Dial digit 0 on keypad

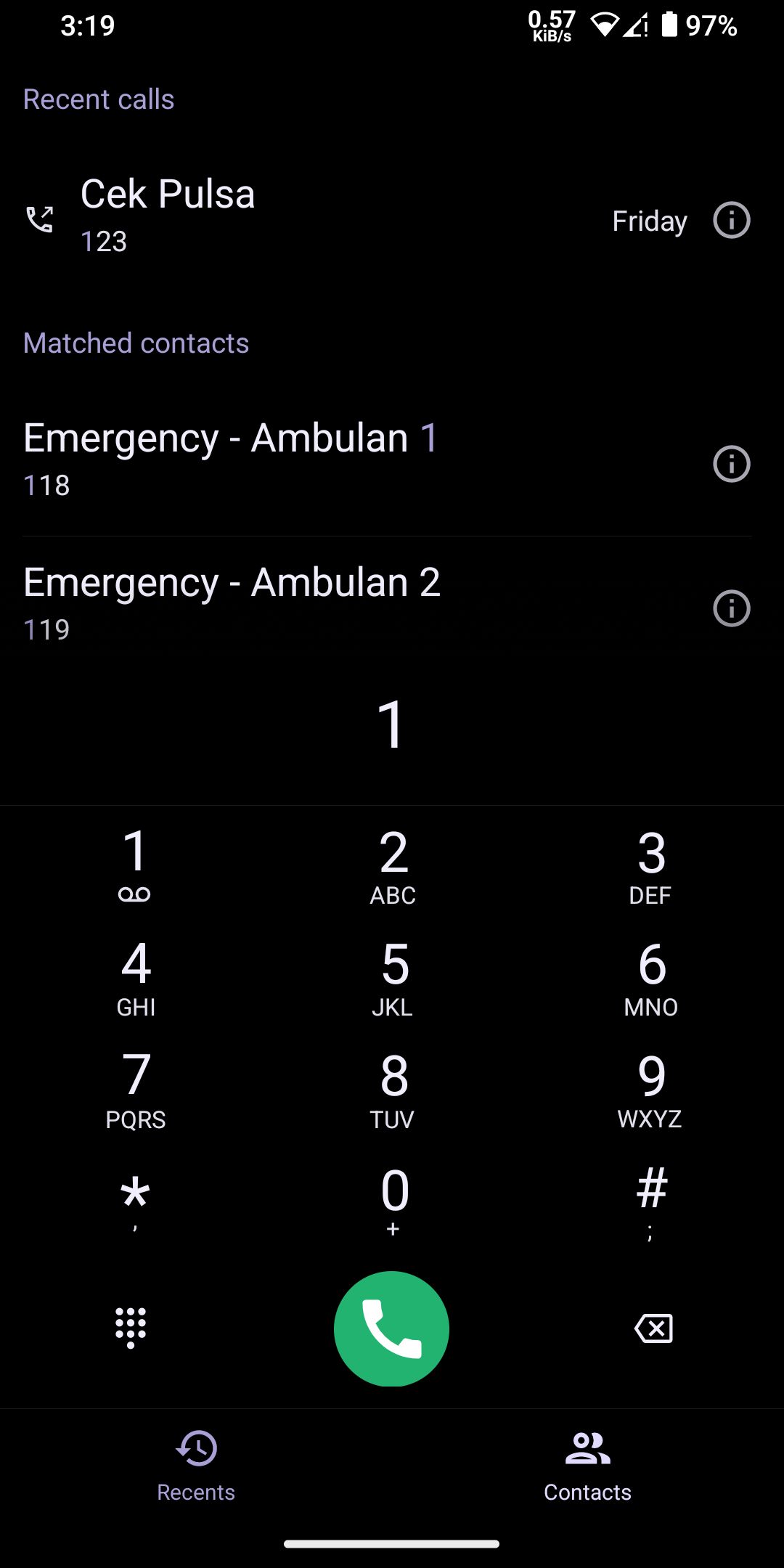tap(393, 1201)
